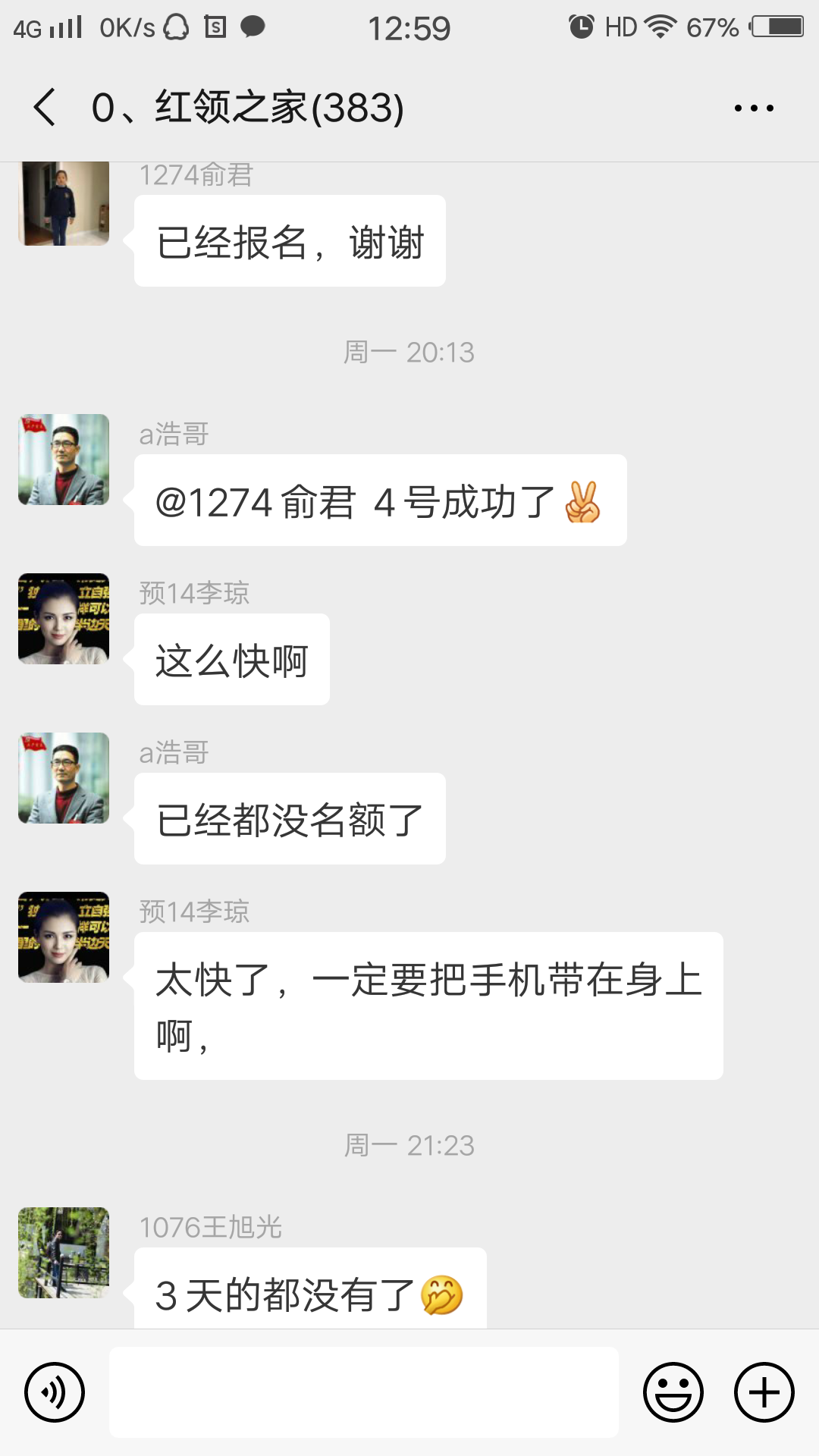The width and height of the screenshot is (819, 1456).
Task: Open a浩哥's avatar beside 已经都没名额了
Action: (x=64, y=778)
